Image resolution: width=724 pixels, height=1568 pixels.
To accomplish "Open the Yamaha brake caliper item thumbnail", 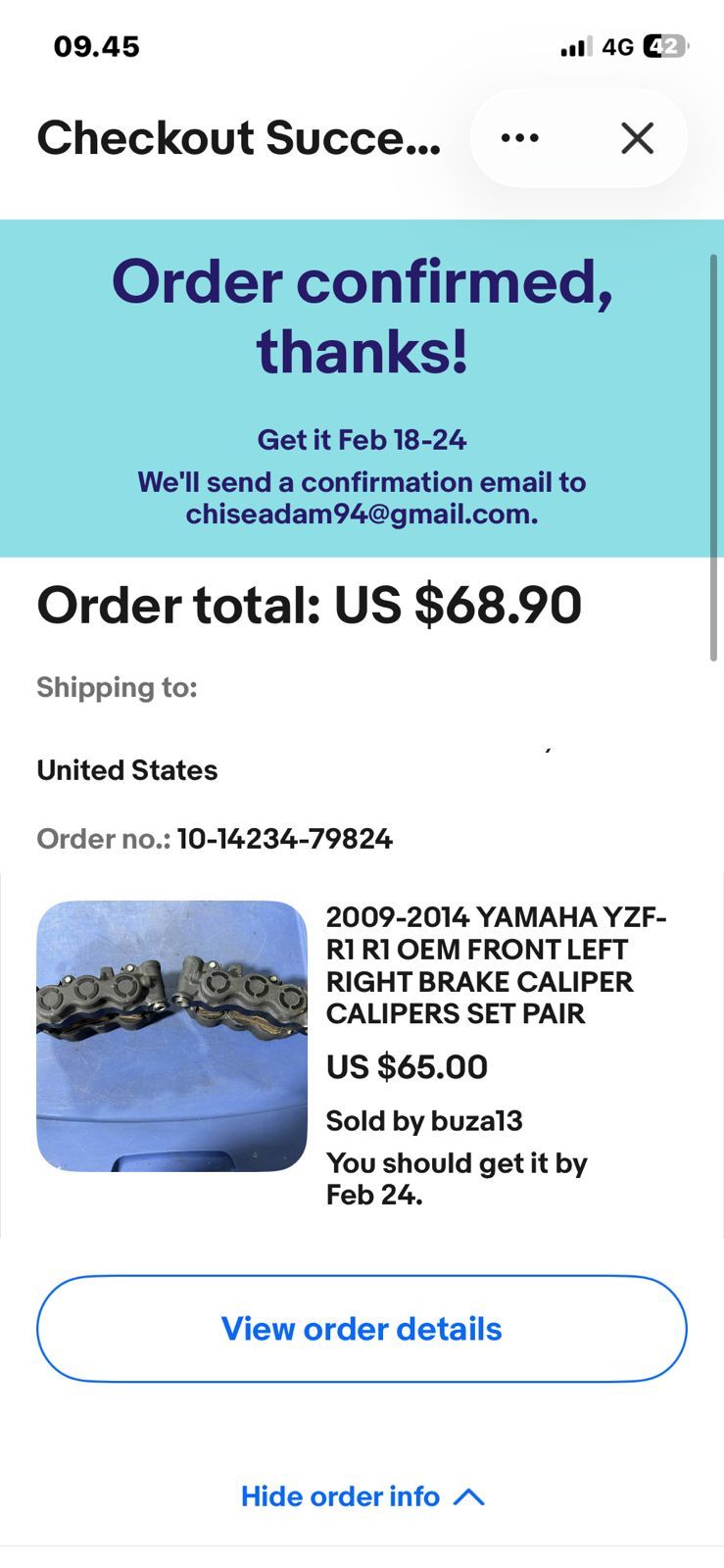I will [x=171, y=1036].
